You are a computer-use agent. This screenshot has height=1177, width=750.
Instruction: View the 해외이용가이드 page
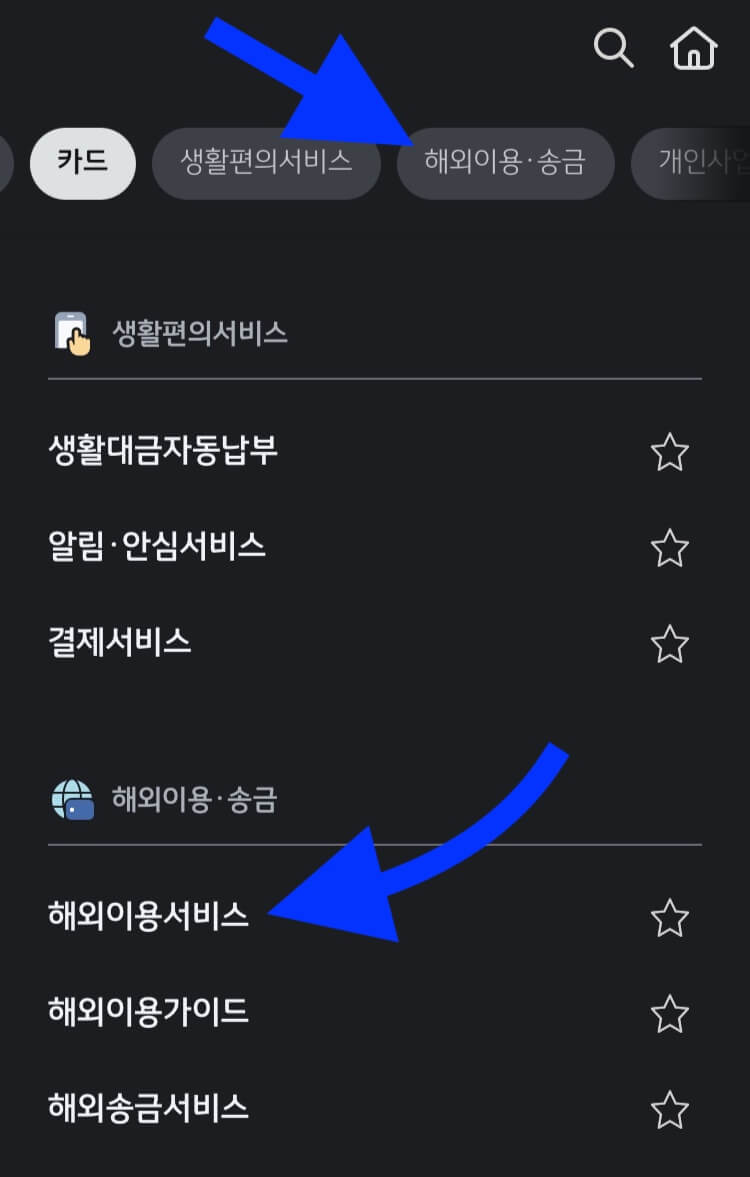[148, 1012]
